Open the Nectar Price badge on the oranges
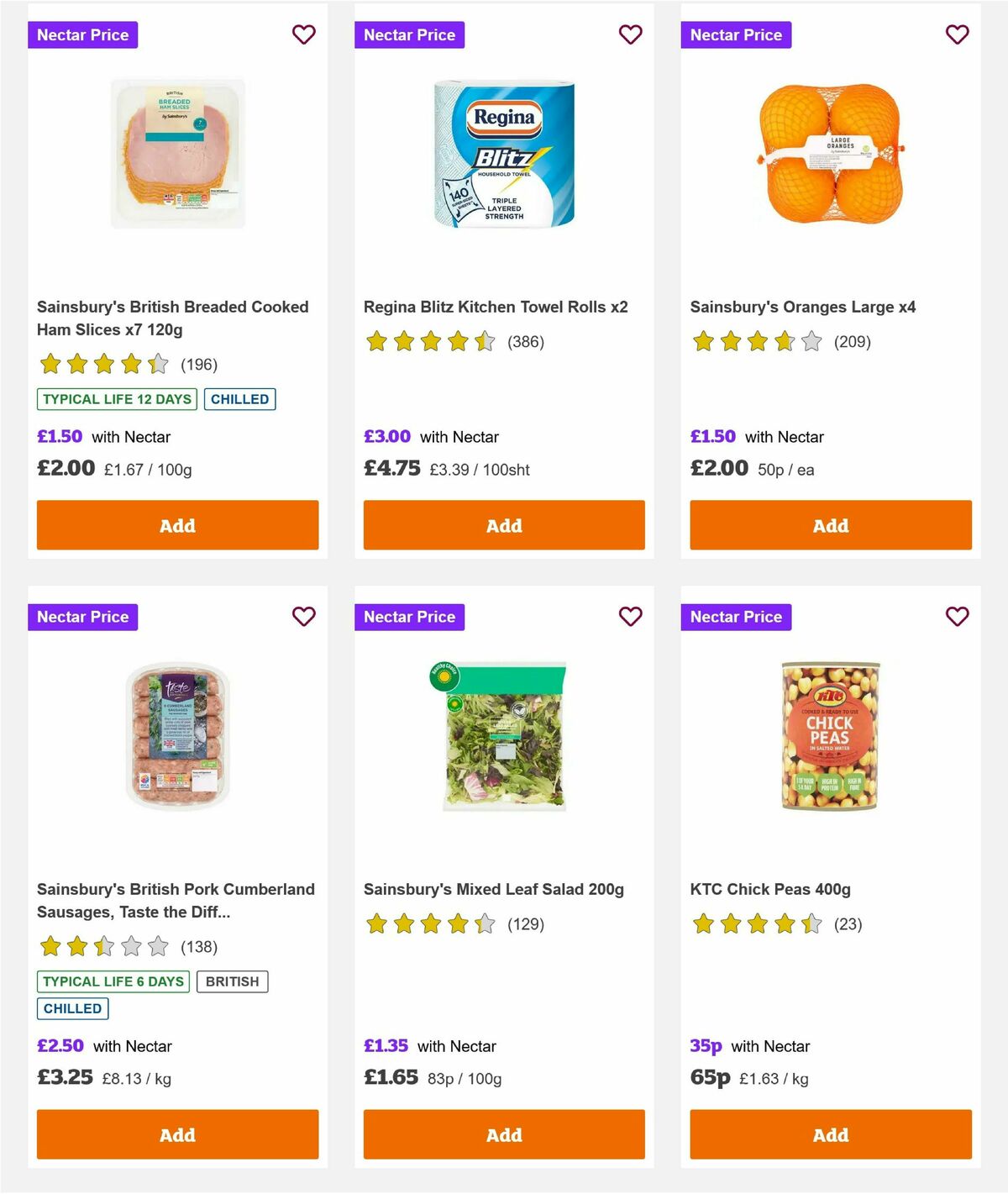Screen dimensions: 1008x1194 coord(736,34)
